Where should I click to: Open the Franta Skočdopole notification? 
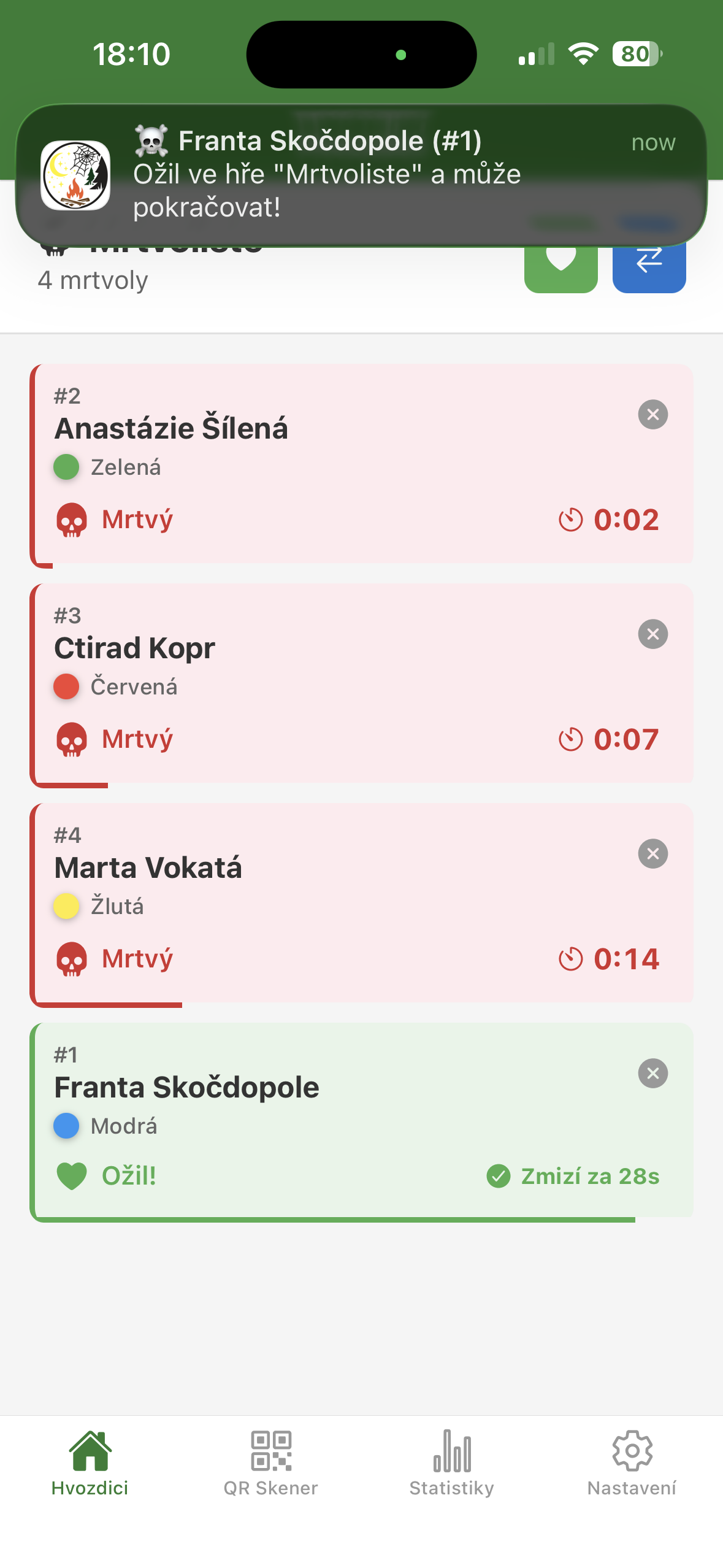(x=361, y=175)
